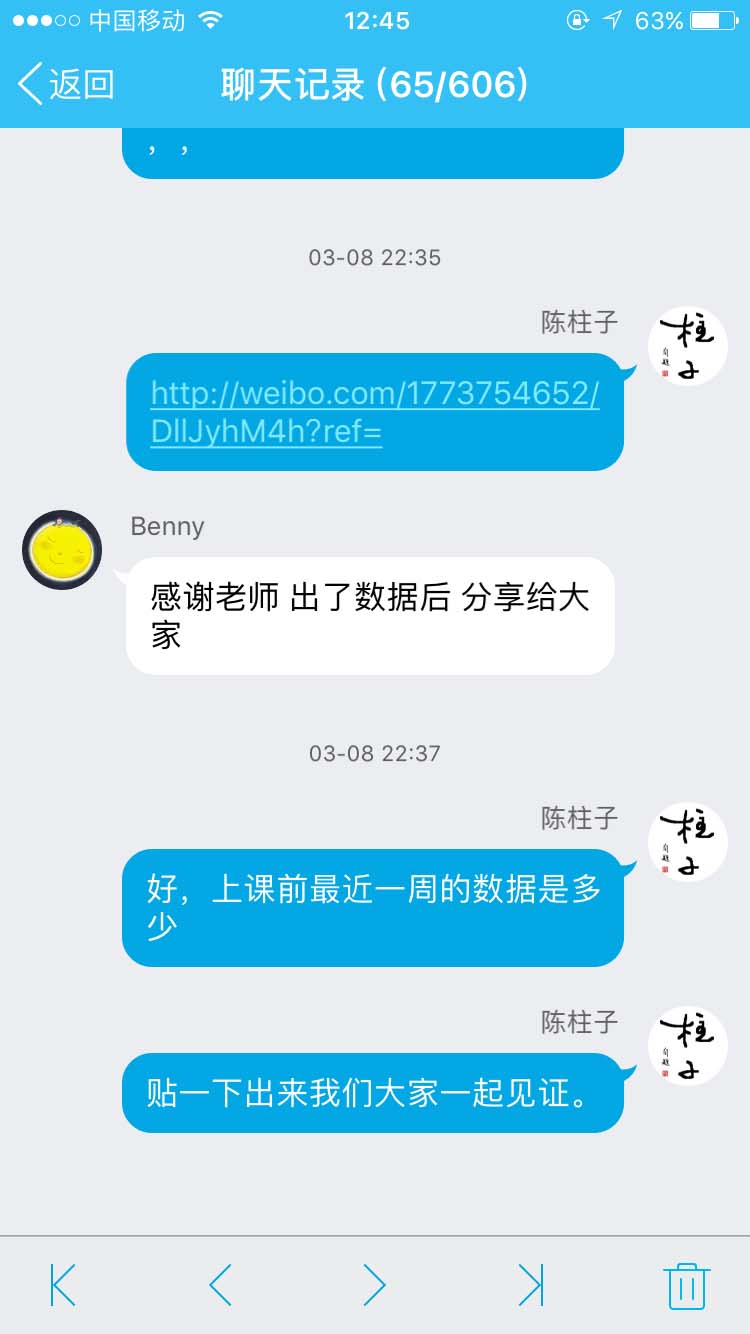
Task: Go to the previous chat history page
Action: coord(218,1283)
